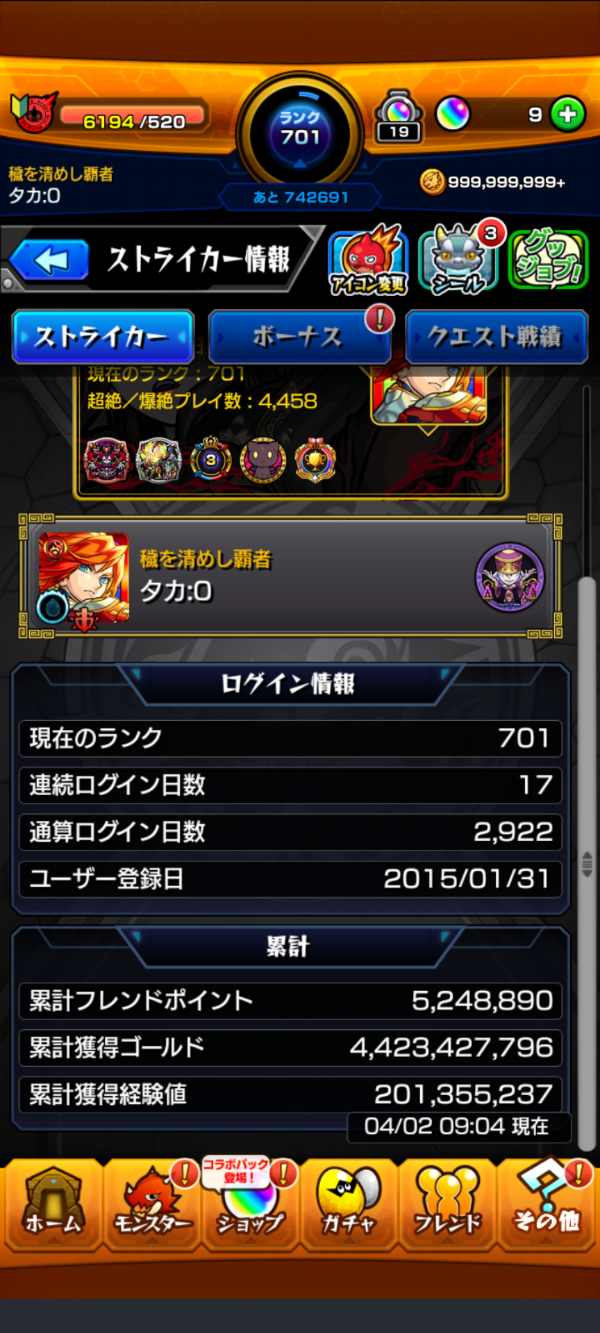Open the フレンド tab
The image size is (600, 1333).
pyautogui.click(x=447, y=1205)
